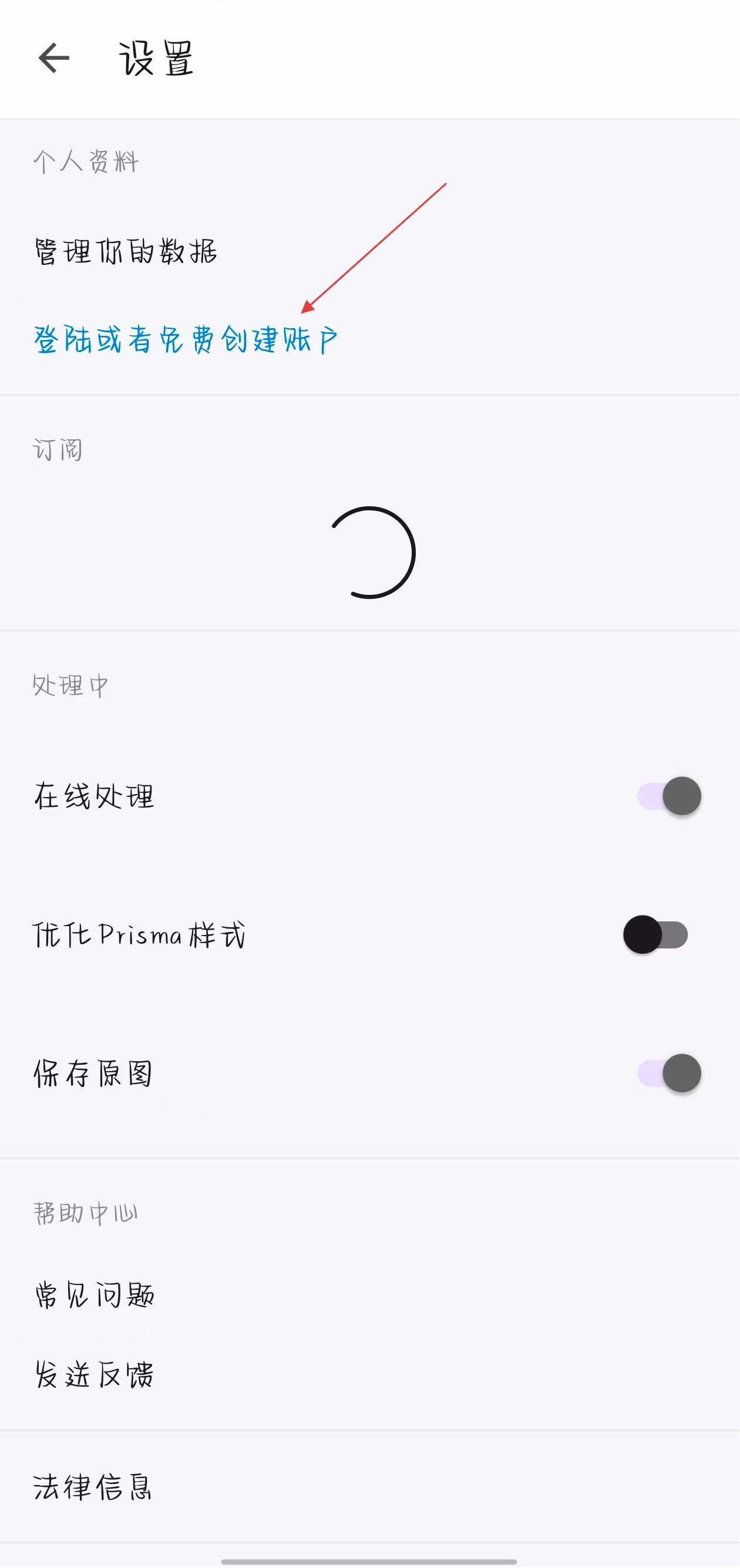
Task: Toggle the 在线处理 switch
Action: (x=668, y=796)
